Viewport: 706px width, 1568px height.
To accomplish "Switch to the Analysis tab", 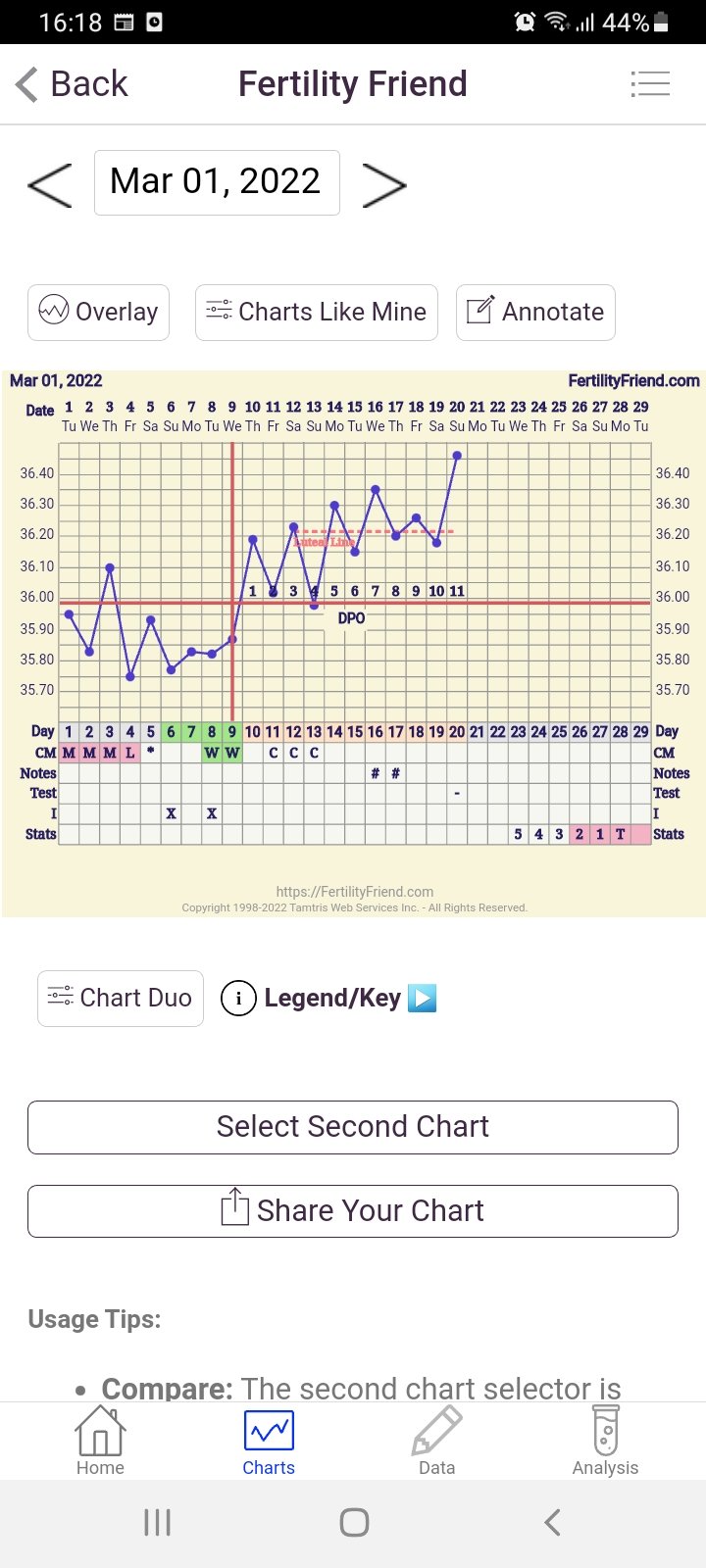I will pyautogui.click(x=605, y=1441).
